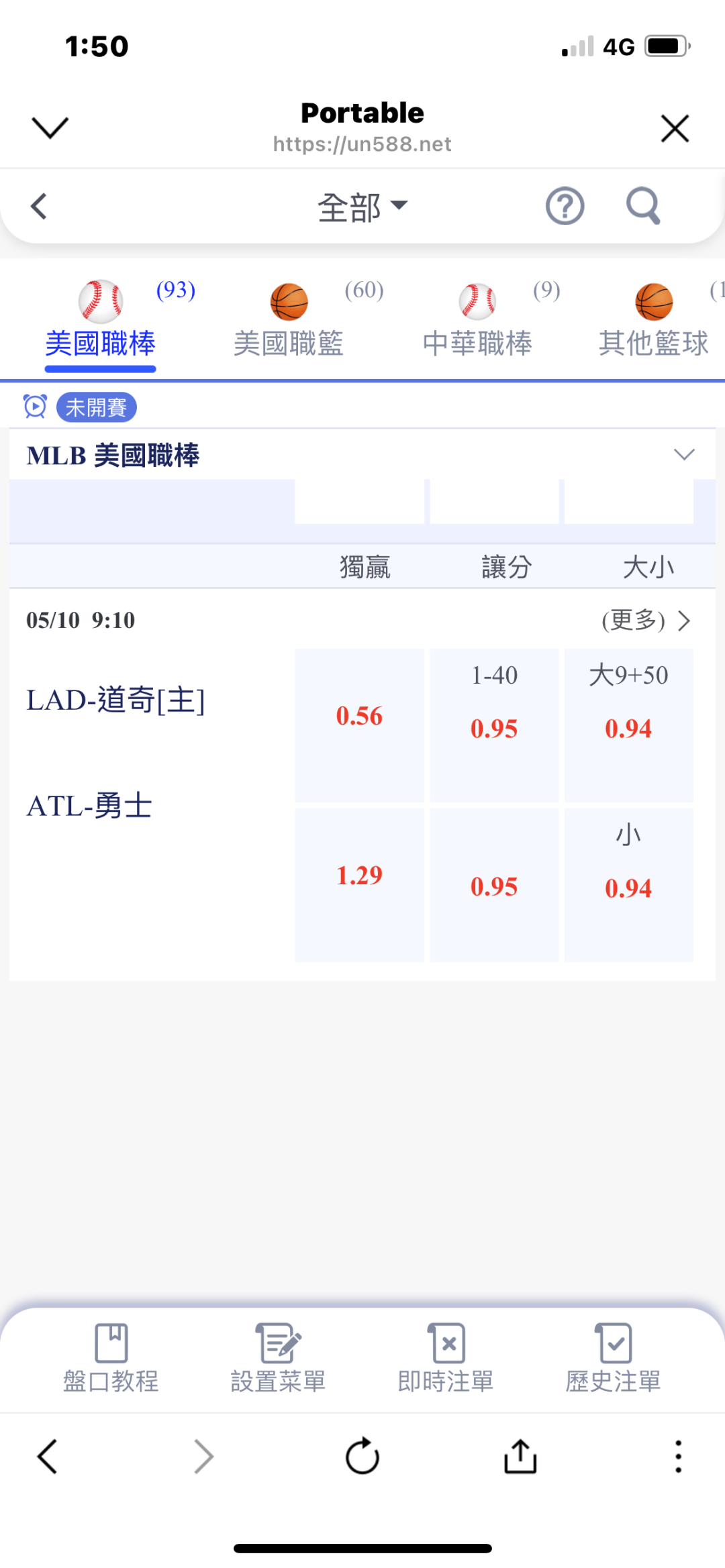Viewport: 725px width, 1568px height.
Task: Open the 全部 dropdown filter
Action: pos(362,207)
